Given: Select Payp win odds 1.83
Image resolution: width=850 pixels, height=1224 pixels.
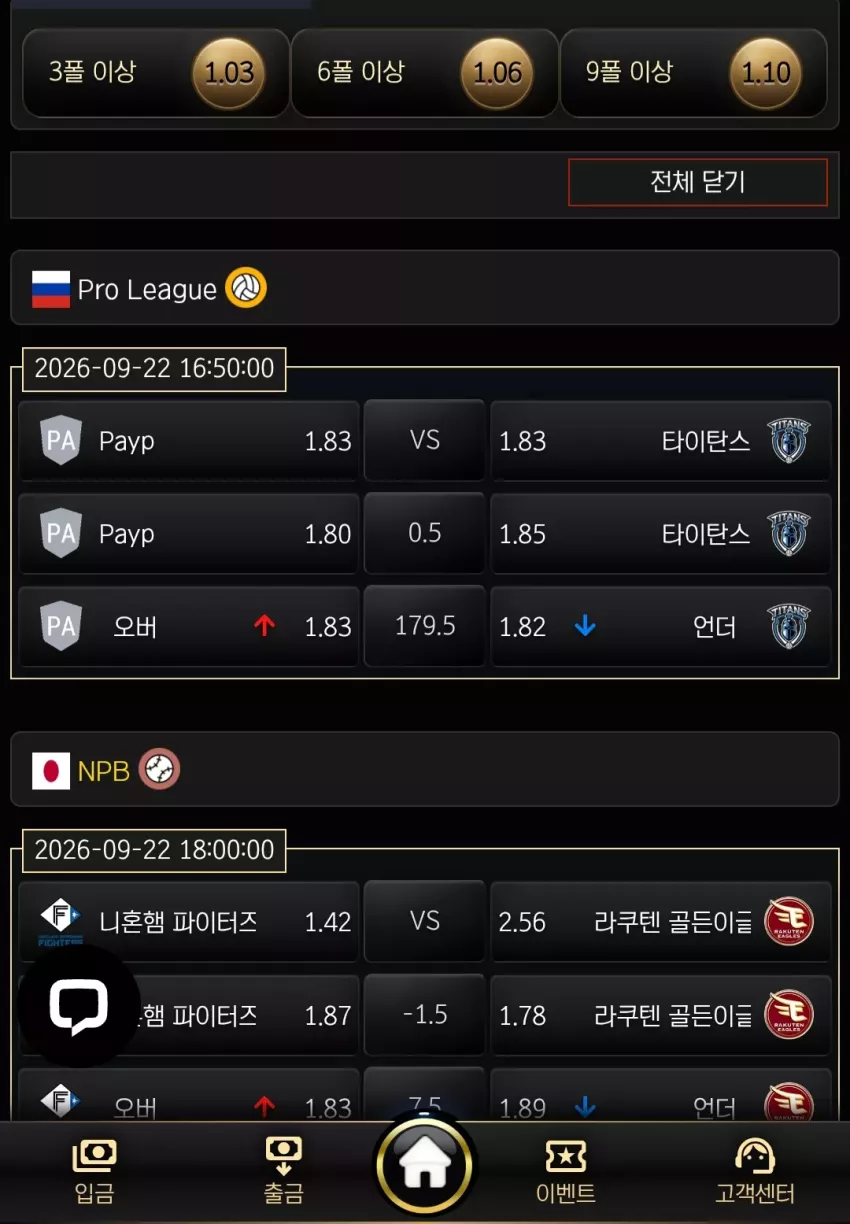Looking at the screenshot, I should click(189, 441).
